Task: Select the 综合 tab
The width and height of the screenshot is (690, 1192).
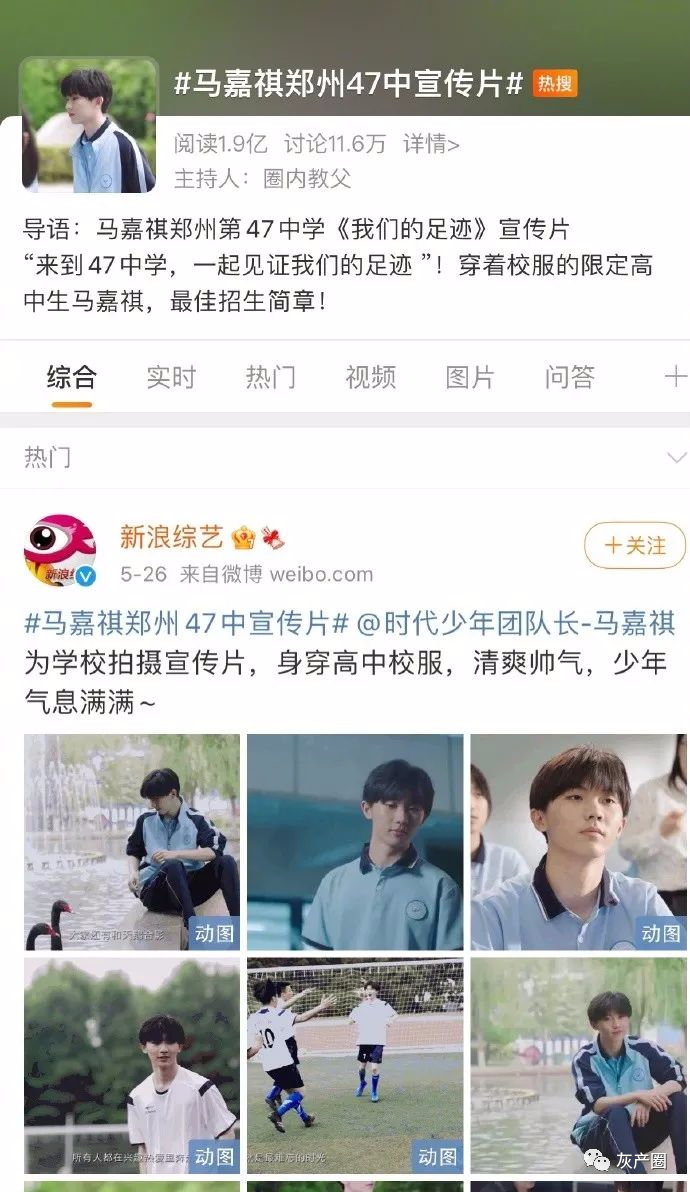Action: click(72, 377)
